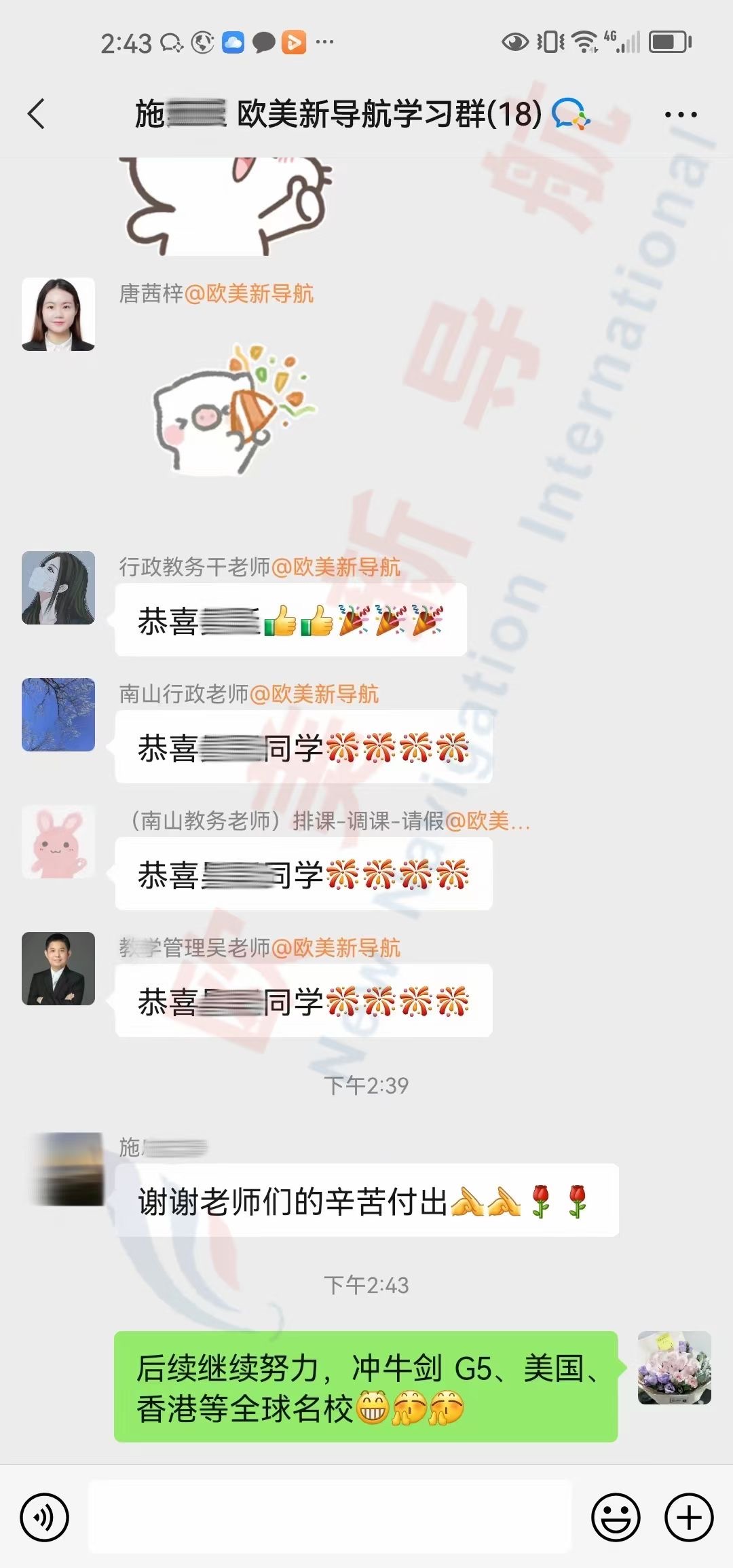View 唐茜梓's profile avatar
Viewport: 733px width, 1568px height.
58,314
